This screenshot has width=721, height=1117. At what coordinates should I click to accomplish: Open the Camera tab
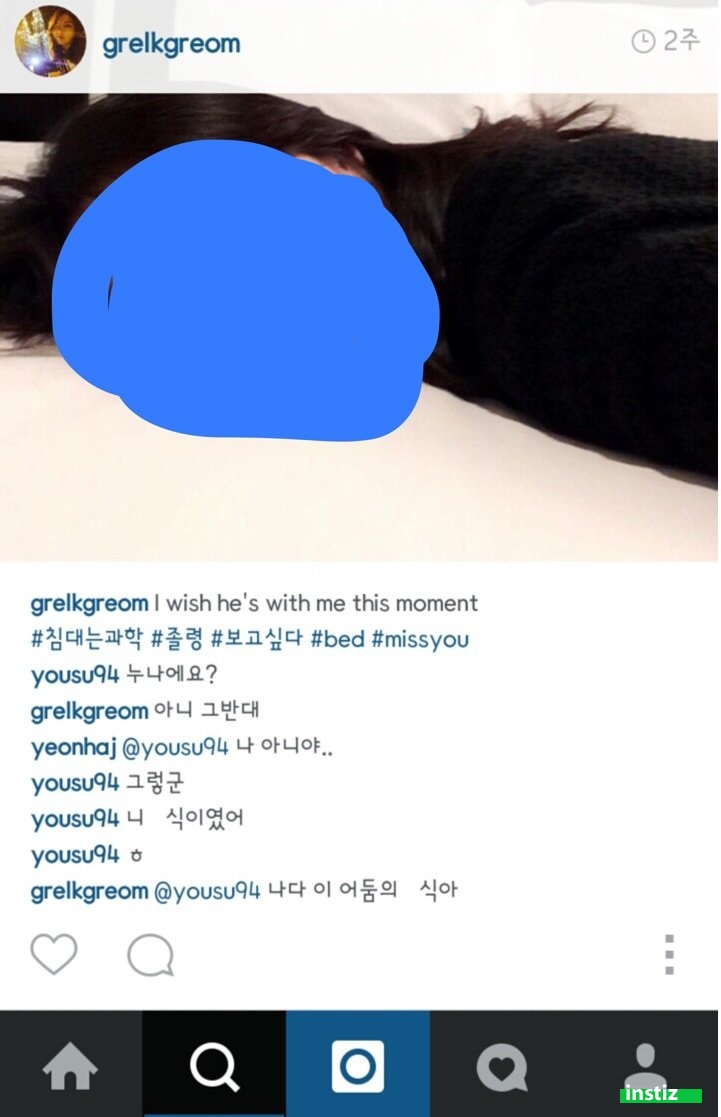tap(358, 1067)
